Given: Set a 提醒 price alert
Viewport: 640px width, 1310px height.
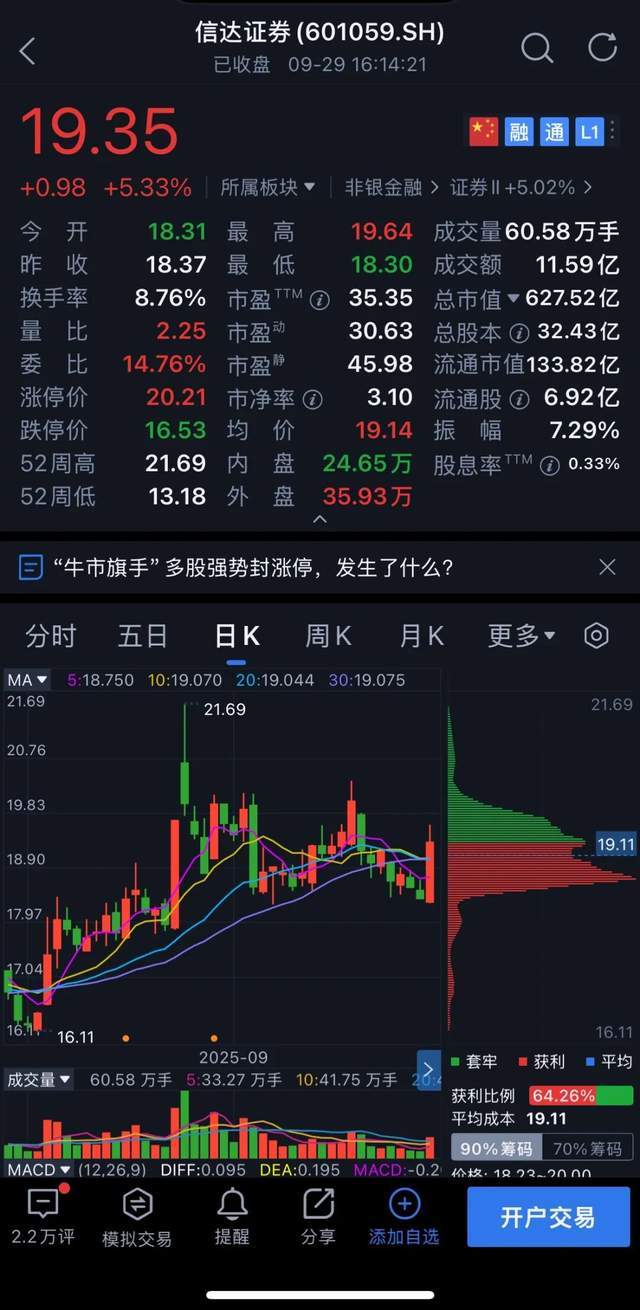Looking at the screenshot, I should click(x=232, y=1217).
